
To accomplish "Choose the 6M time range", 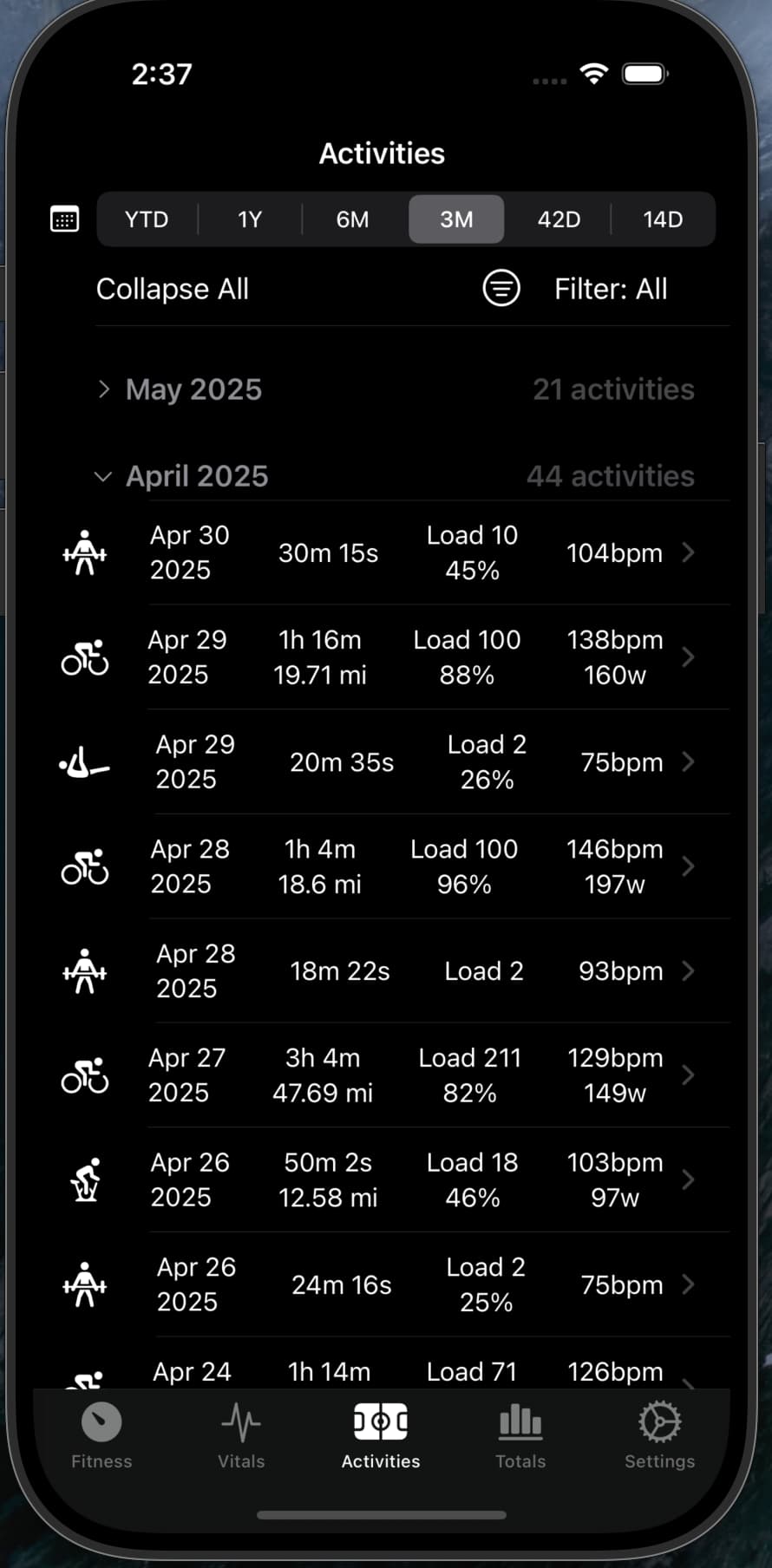I will 353,219.
